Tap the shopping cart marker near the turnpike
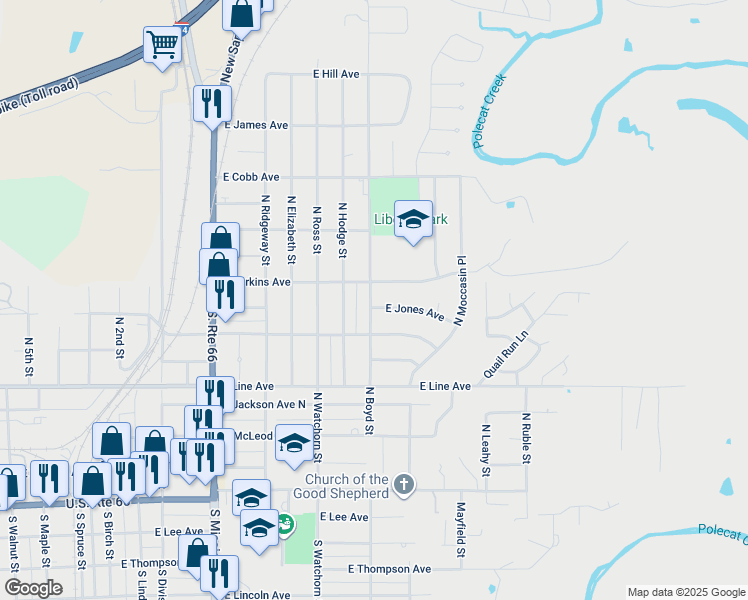This screenshot has width=748, height=600. click(162, 44)
